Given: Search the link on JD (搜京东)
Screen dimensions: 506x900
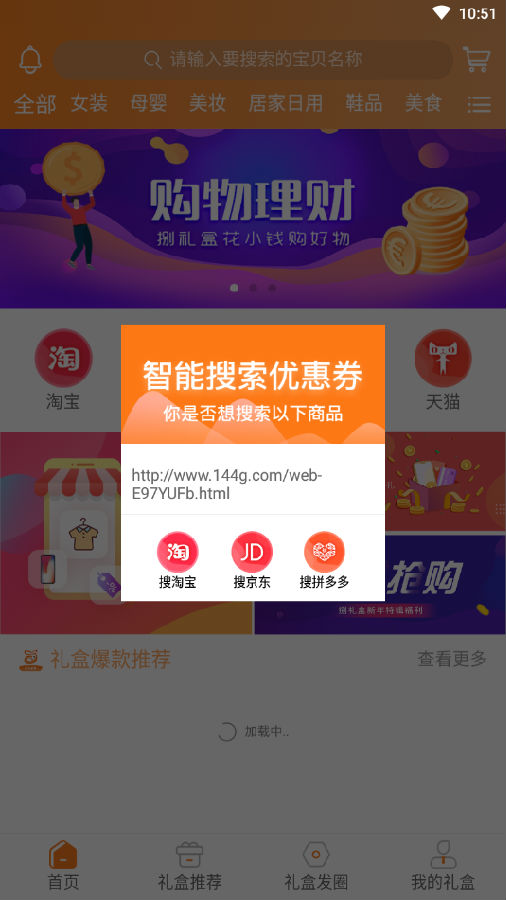Looking at the screenshot, I should coord(252,560).
